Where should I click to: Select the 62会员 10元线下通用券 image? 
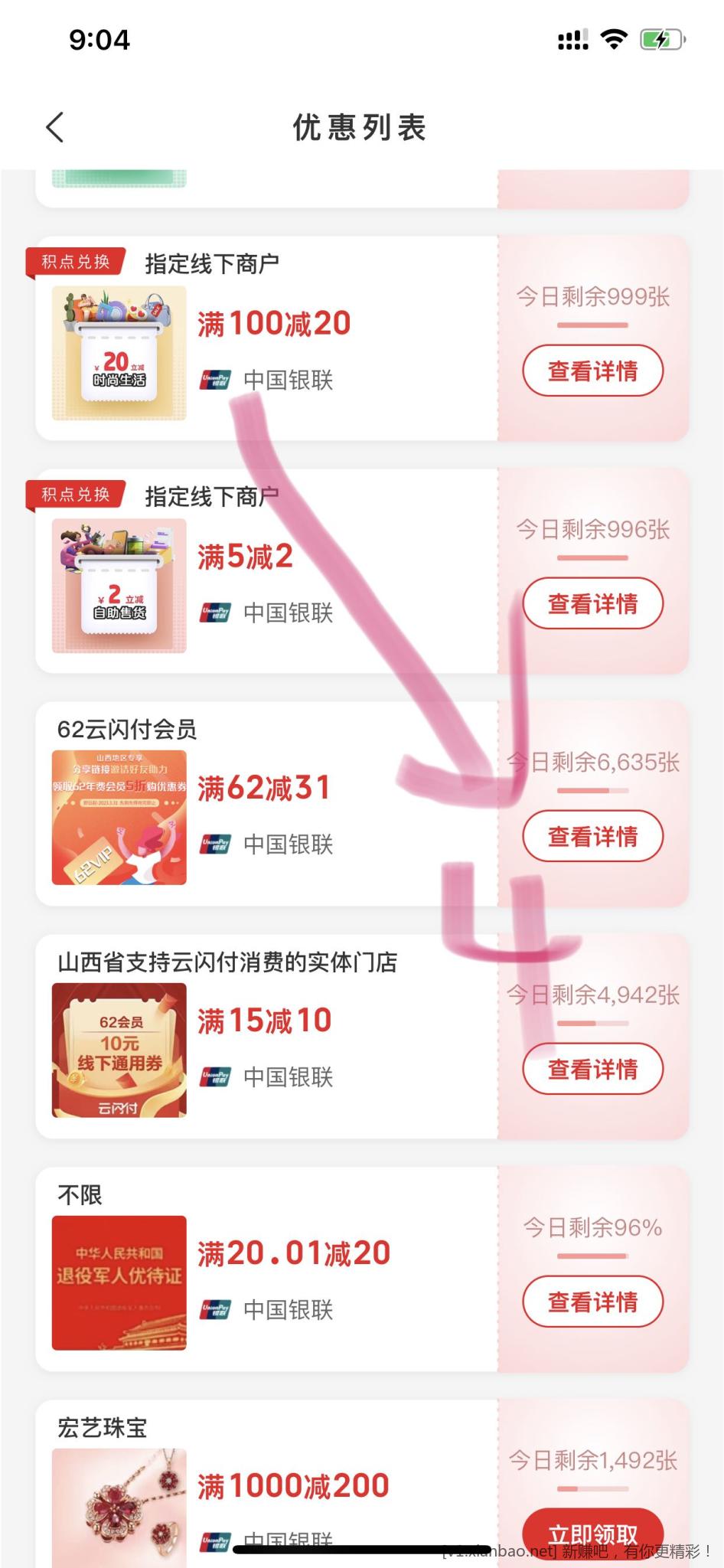119,1050
